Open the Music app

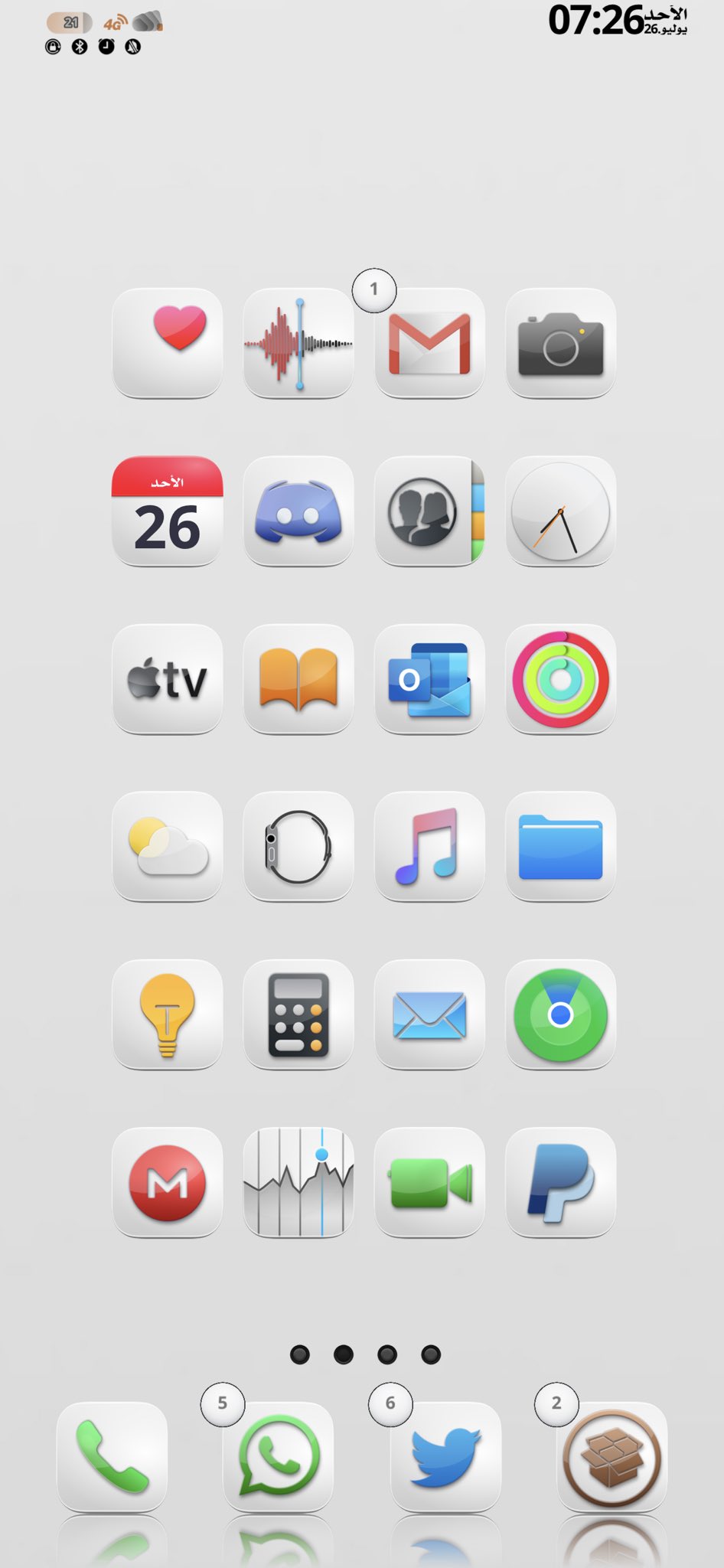point(429,846)
